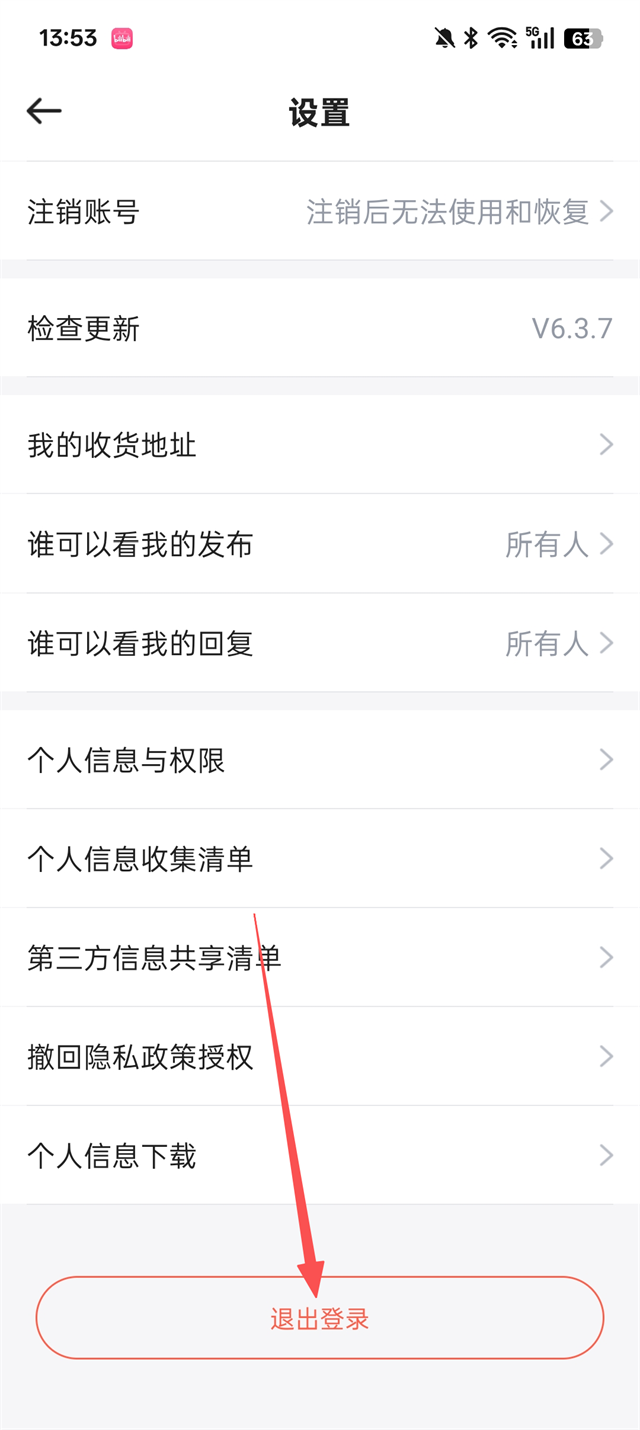Screen dimensions: 640x1430
Task: Select 撤回隐私政策授权
Action: click(320, 1056)
